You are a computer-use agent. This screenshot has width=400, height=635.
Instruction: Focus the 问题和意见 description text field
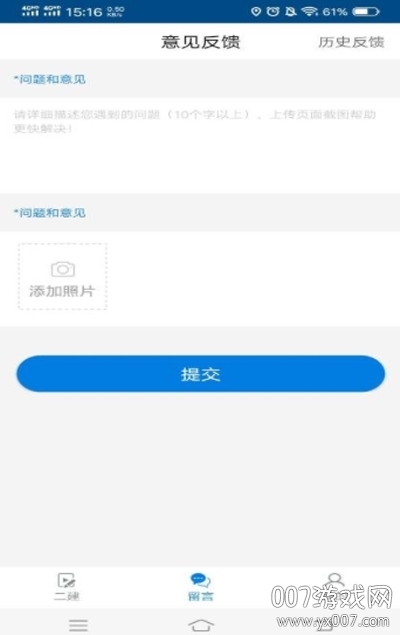coord(200,145)
